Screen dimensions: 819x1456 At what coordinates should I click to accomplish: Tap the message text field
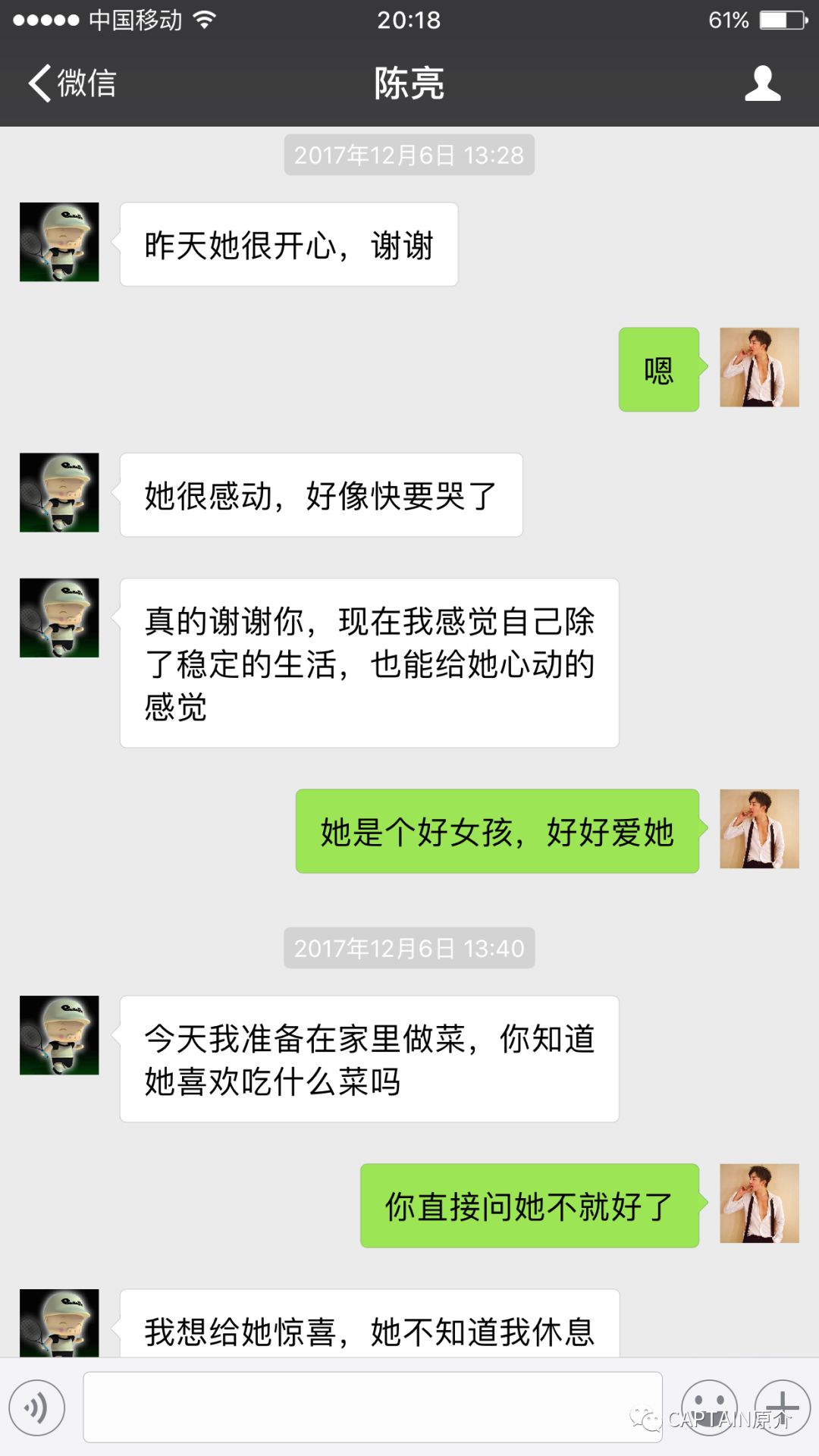coord(372,1407)
